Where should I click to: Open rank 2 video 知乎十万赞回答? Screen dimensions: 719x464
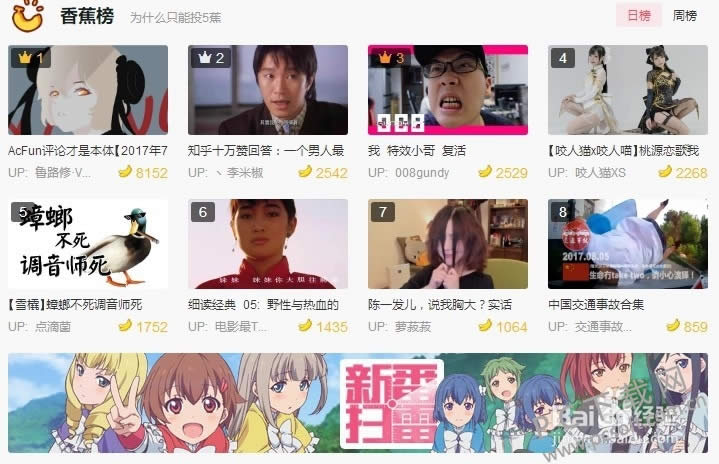pos(268,90)
